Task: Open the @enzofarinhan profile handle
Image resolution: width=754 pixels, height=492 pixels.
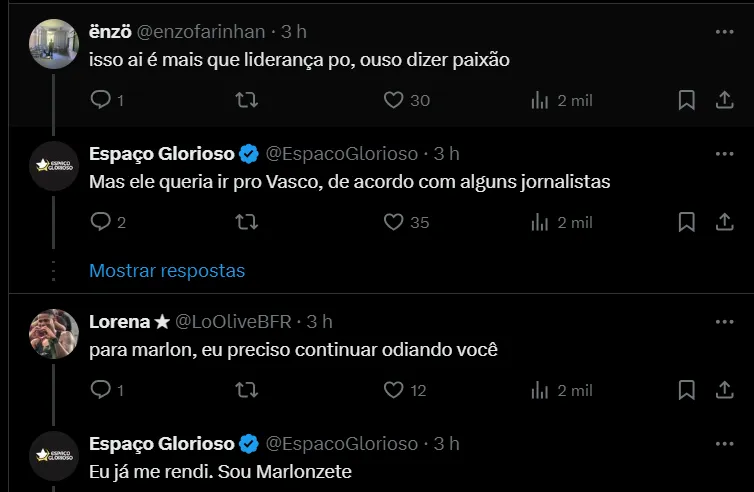Action: click(x=201, y=32)
